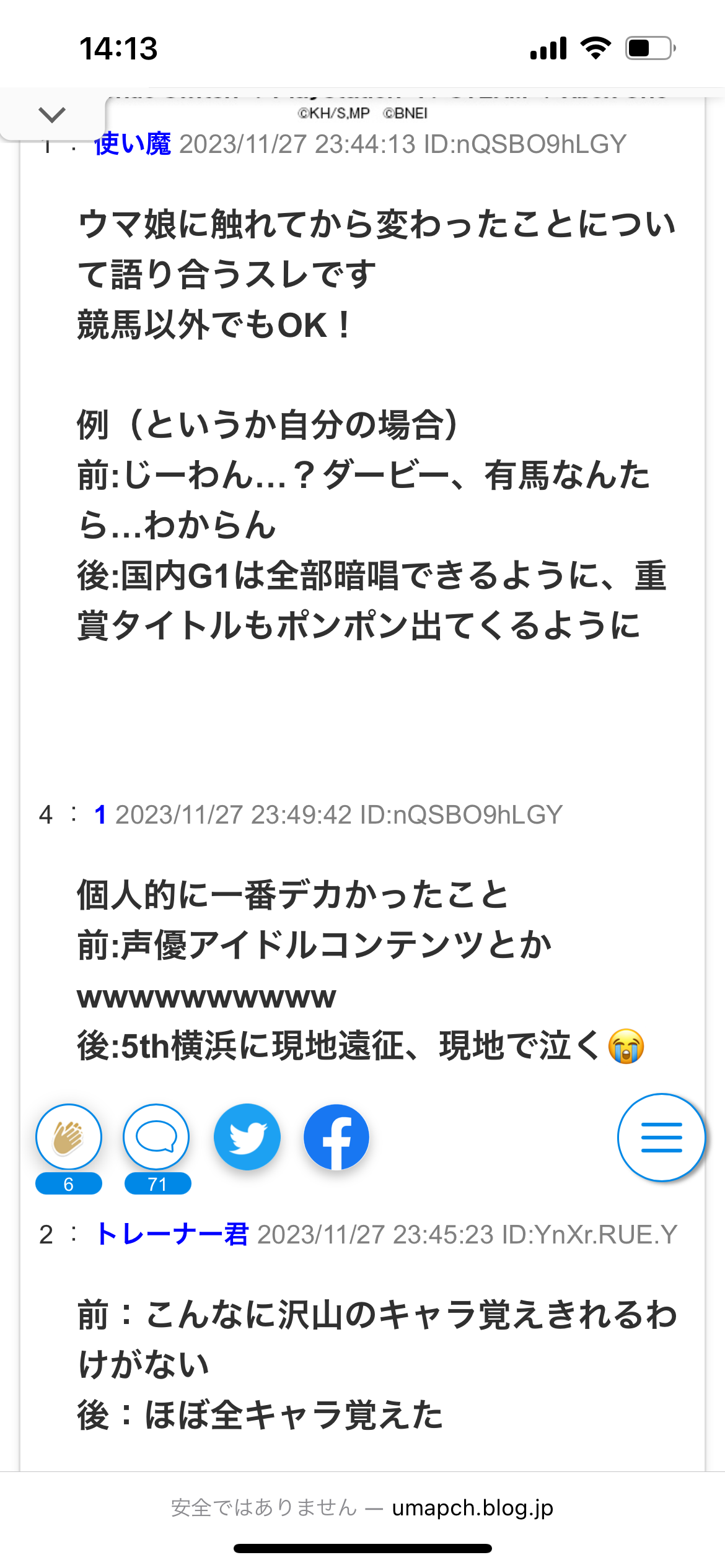Open the トレーナー君 poster name link
The image size is (725, 1568).
click(x=172, y=1234)
